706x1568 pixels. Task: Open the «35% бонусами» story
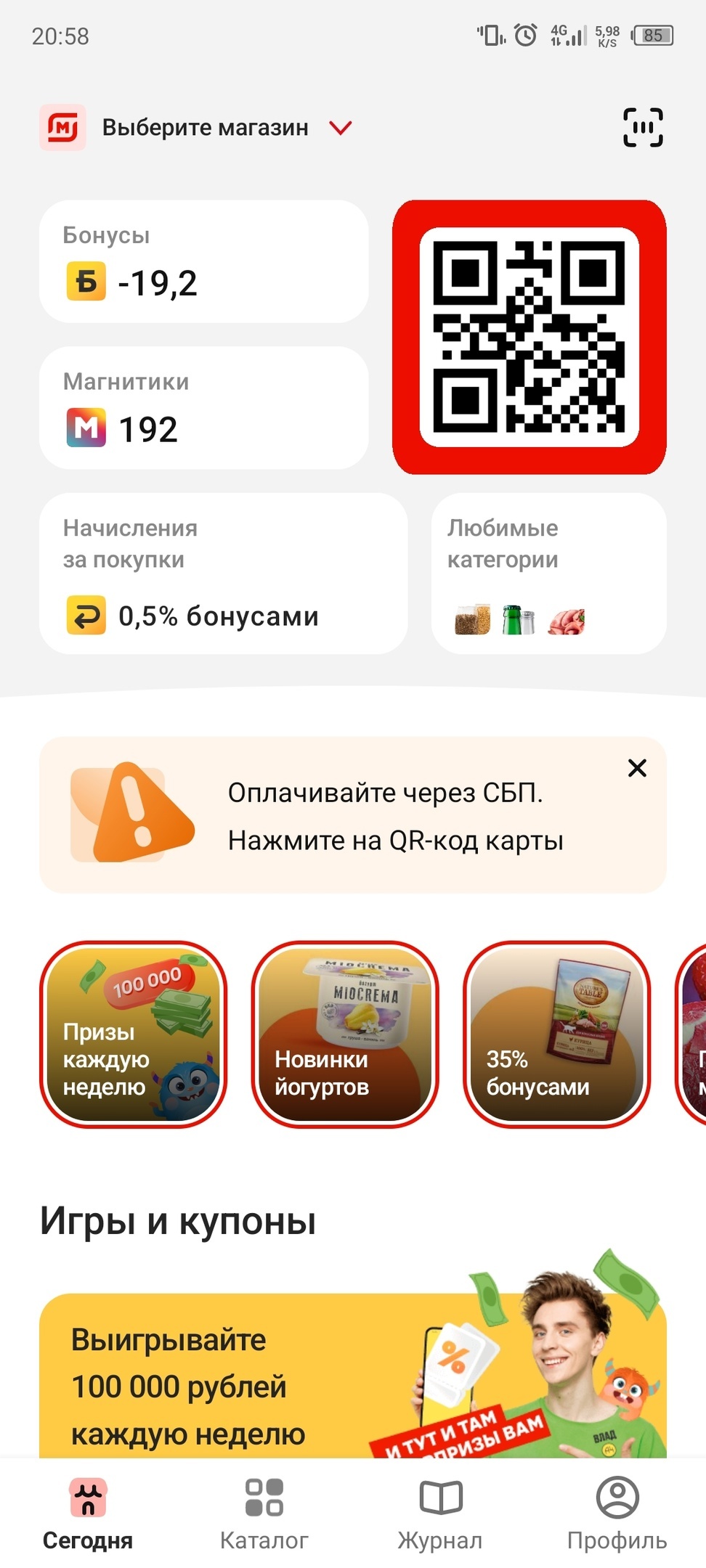click(x=557, y=1034)
